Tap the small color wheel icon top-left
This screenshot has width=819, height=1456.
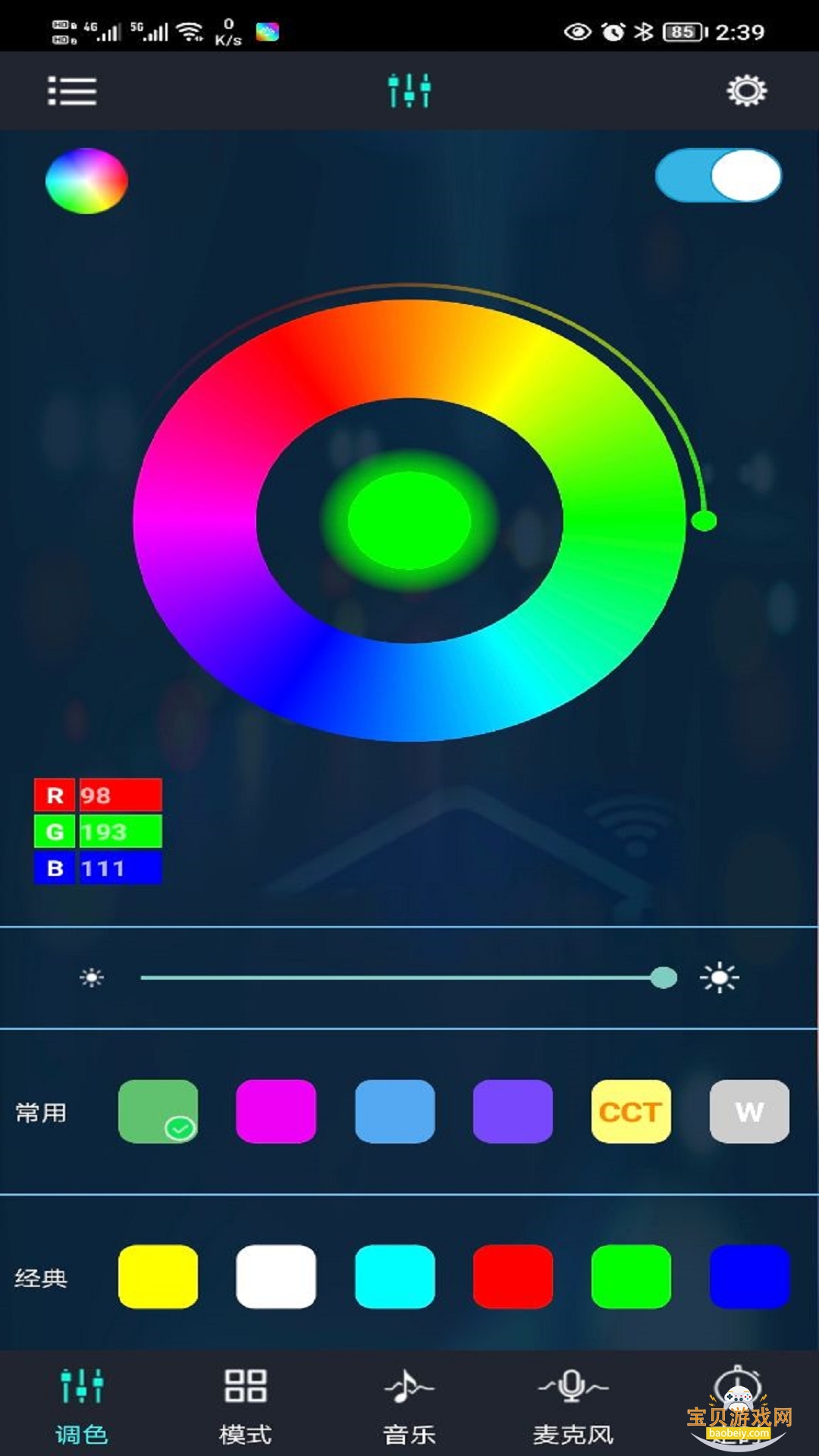click(x=86, y=180)
